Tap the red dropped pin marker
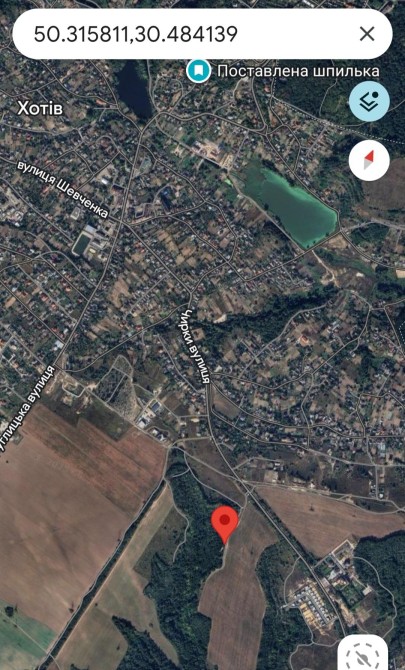Viewport: 405px width, 670px height. click(225, 525)
